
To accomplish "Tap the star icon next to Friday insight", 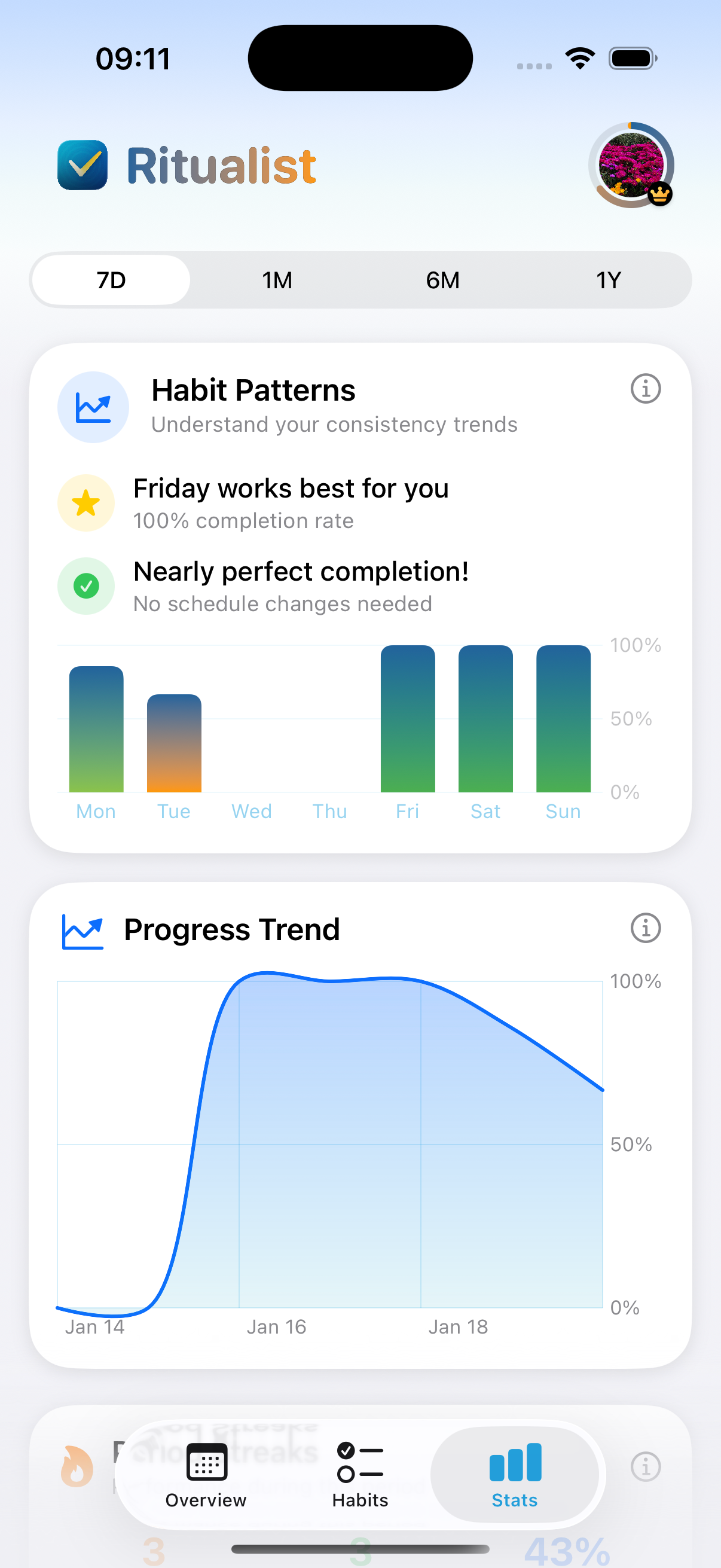I will click(85, 503).
